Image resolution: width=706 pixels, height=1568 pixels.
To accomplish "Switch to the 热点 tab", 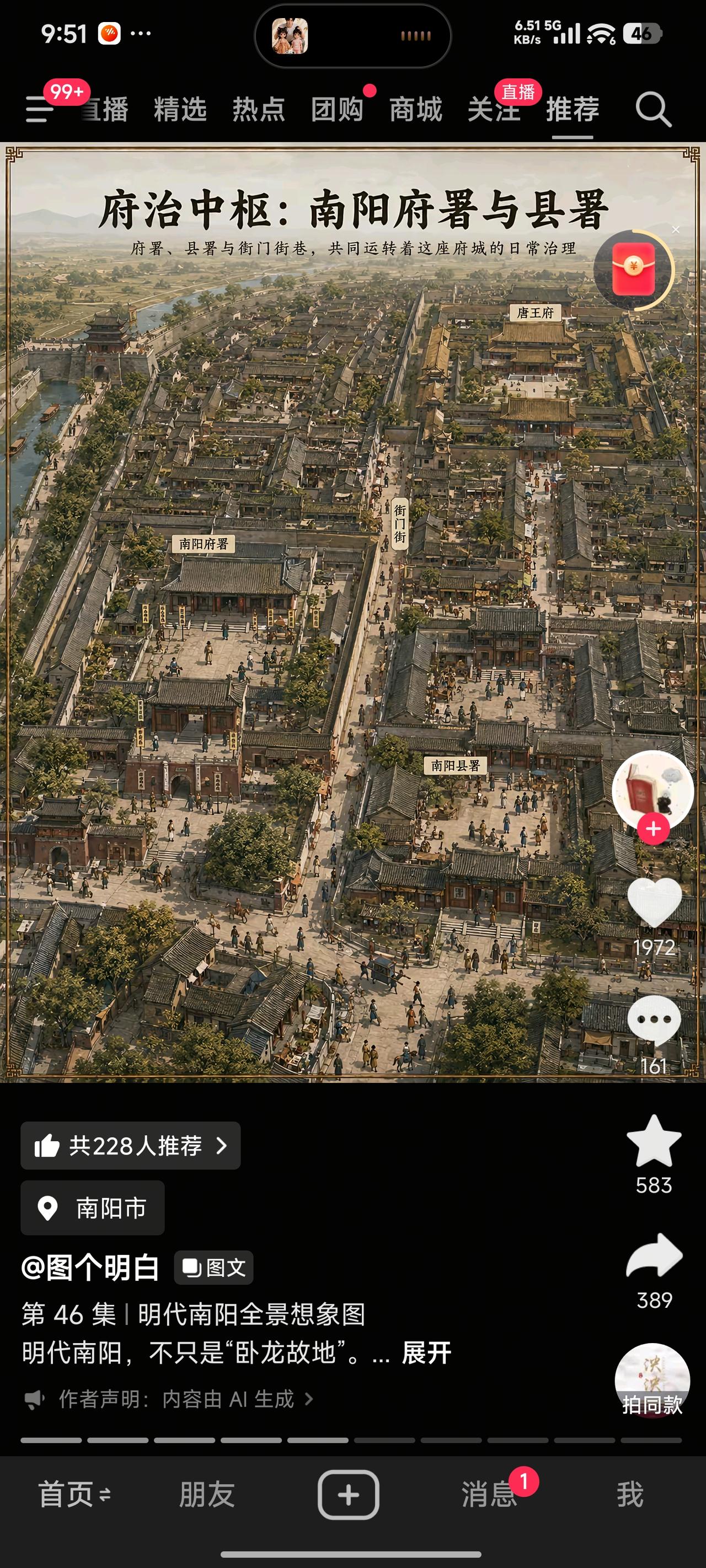I will tap(259, 110).
